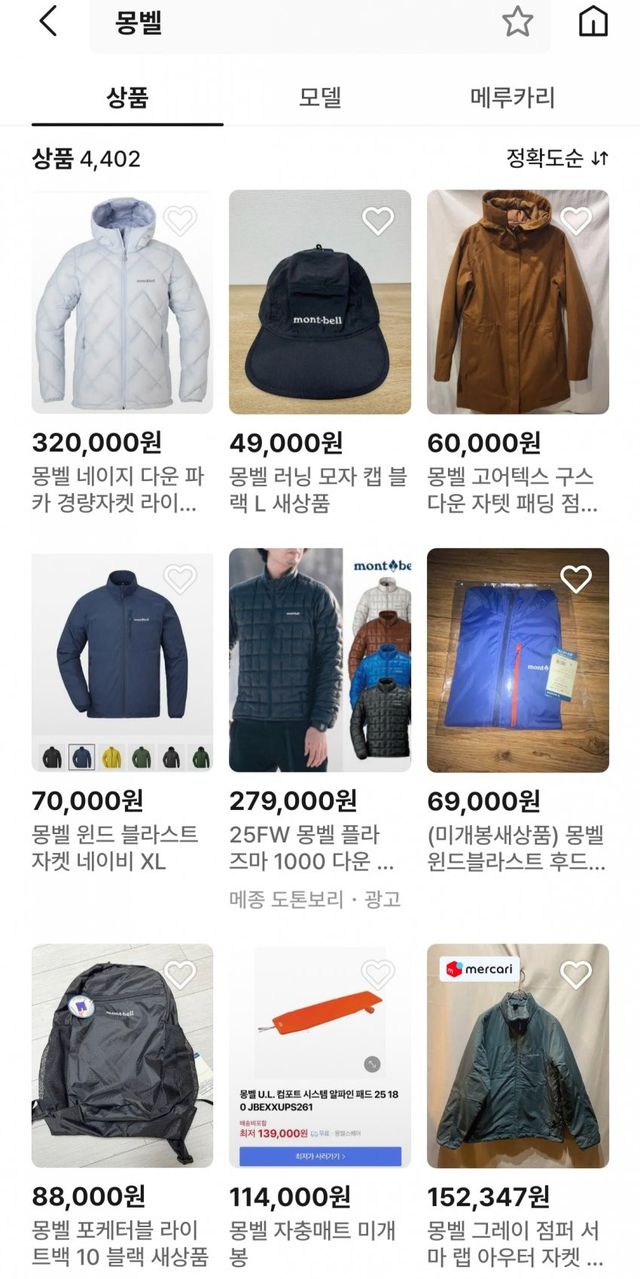This screenshot has height=1279, width=640.
Task: Like the 49,000원 러닝 모자 캡
Action: point(378,221)
